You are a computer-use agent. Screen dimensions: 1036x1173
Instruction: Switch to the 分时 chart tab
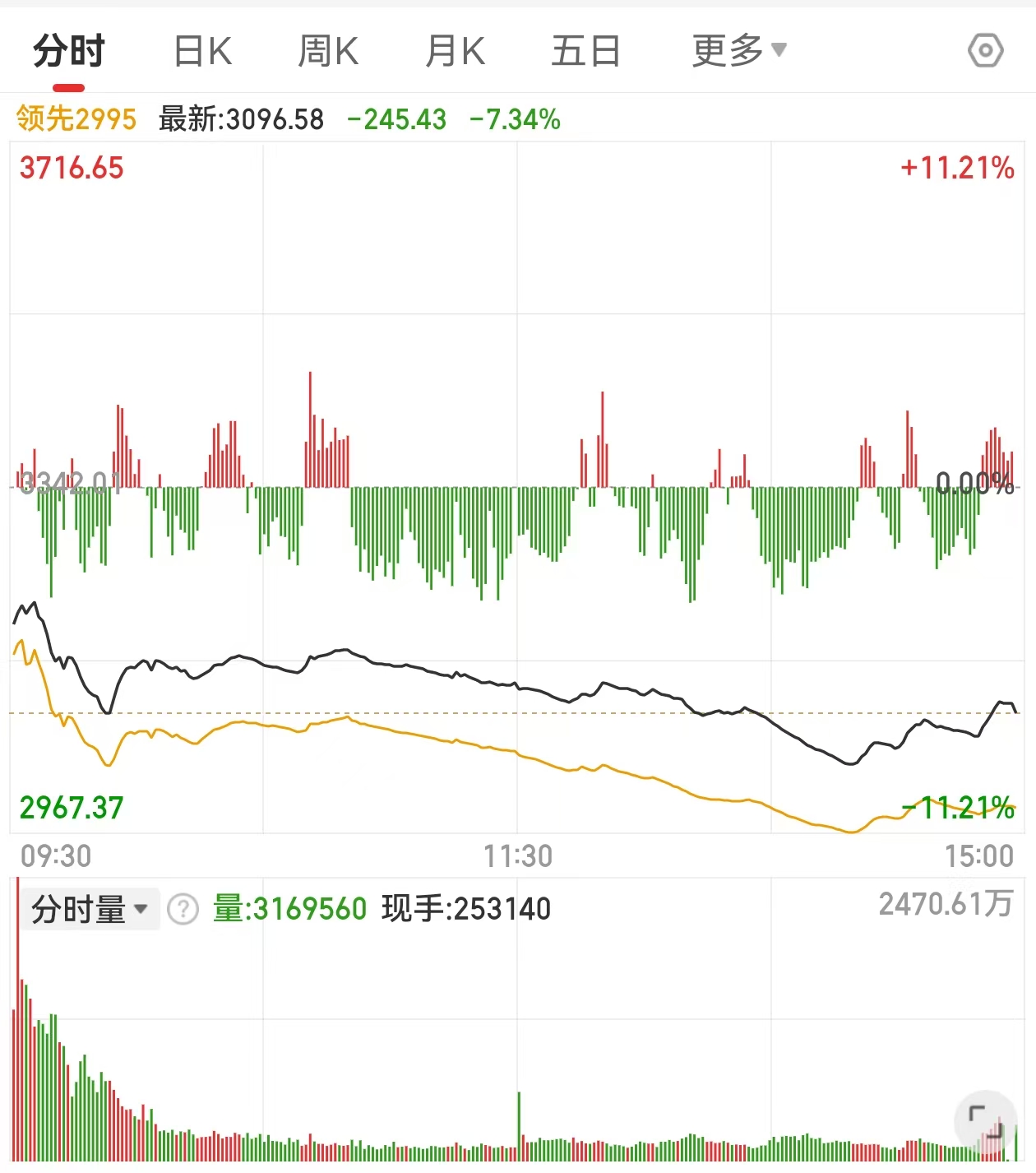[x=69, y=51]
